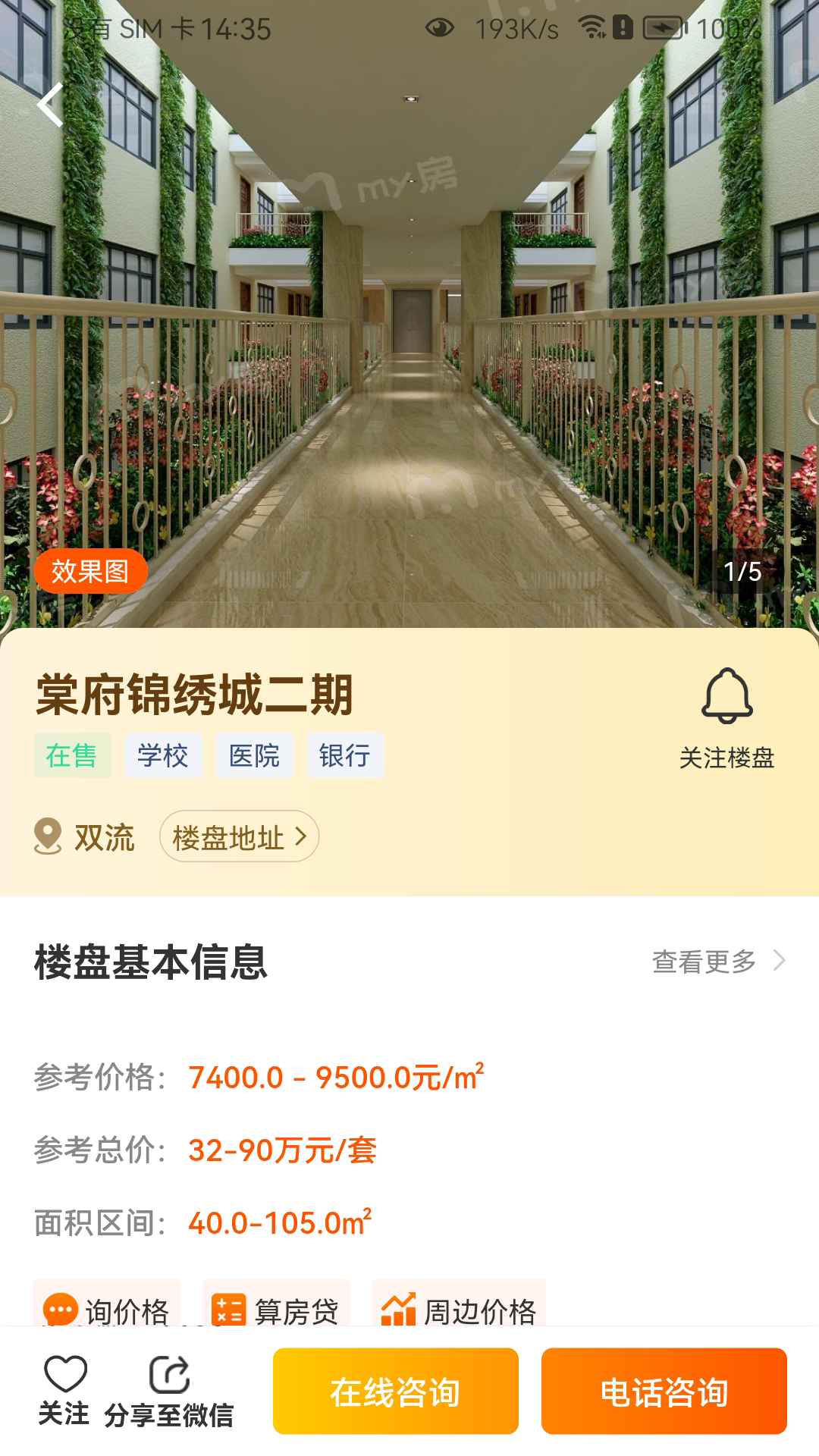Share this listing to WeChat
The width and height of the screenshot is (819, 1456).
[169, 1391]
